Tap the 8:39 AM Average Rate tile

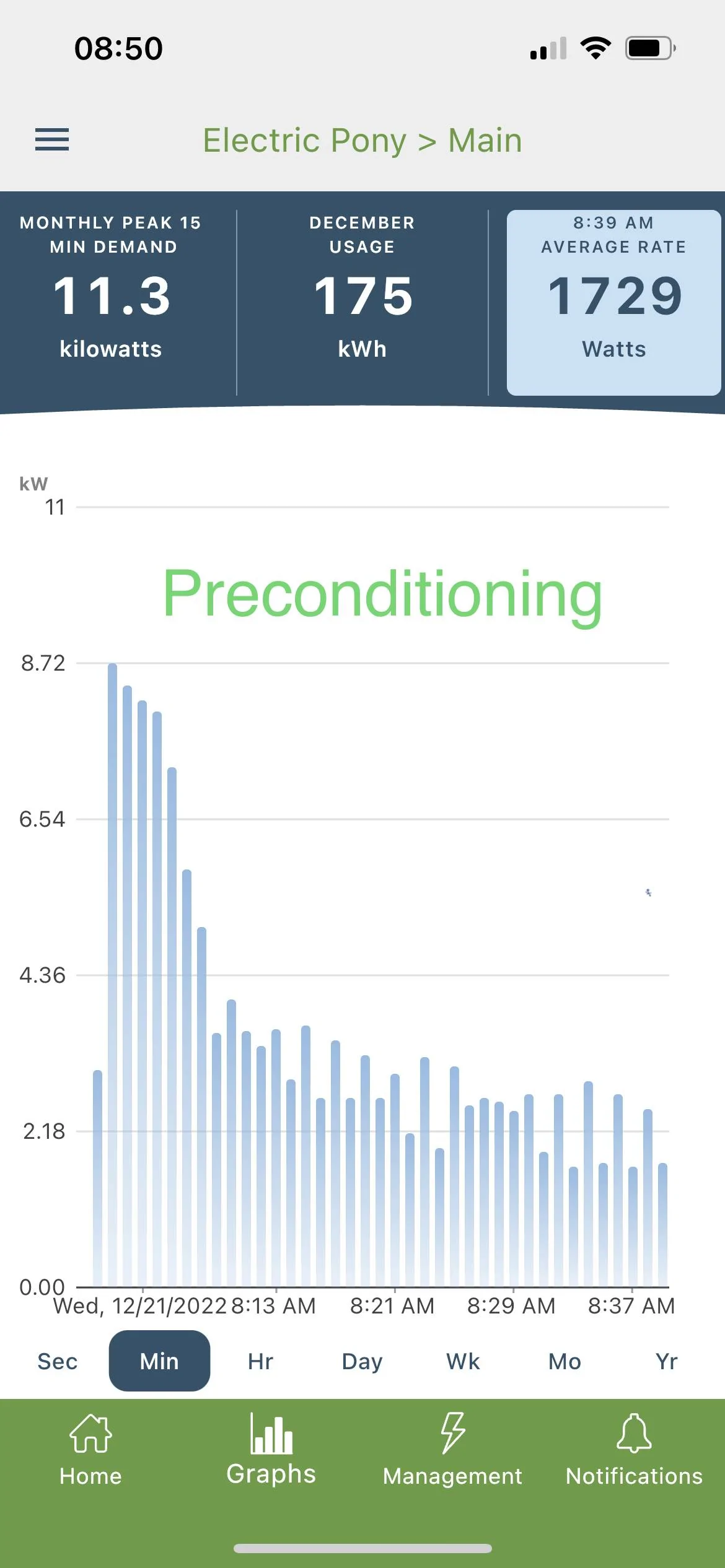(613, 302)
